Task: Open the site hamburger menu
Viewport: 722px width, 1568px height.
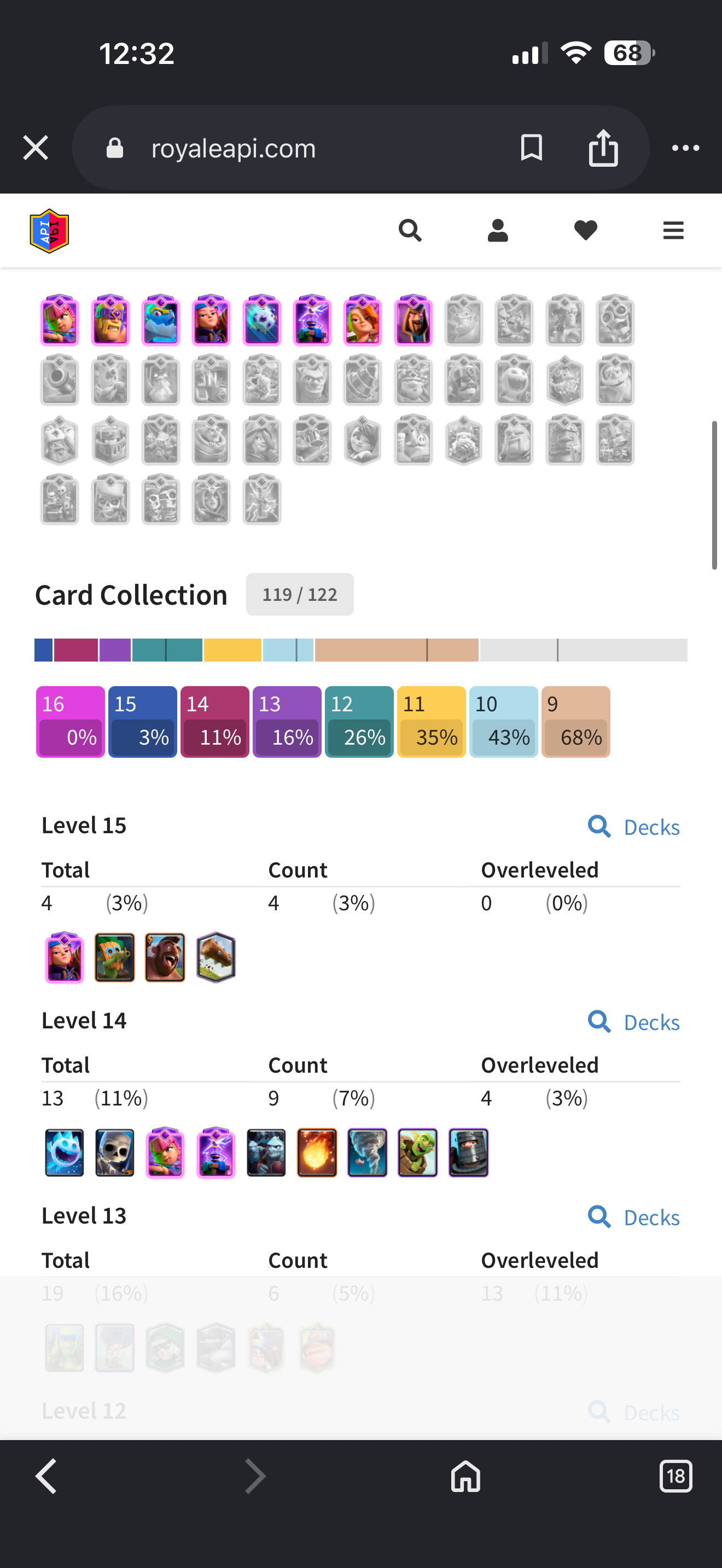Action: tap(673, 231)
